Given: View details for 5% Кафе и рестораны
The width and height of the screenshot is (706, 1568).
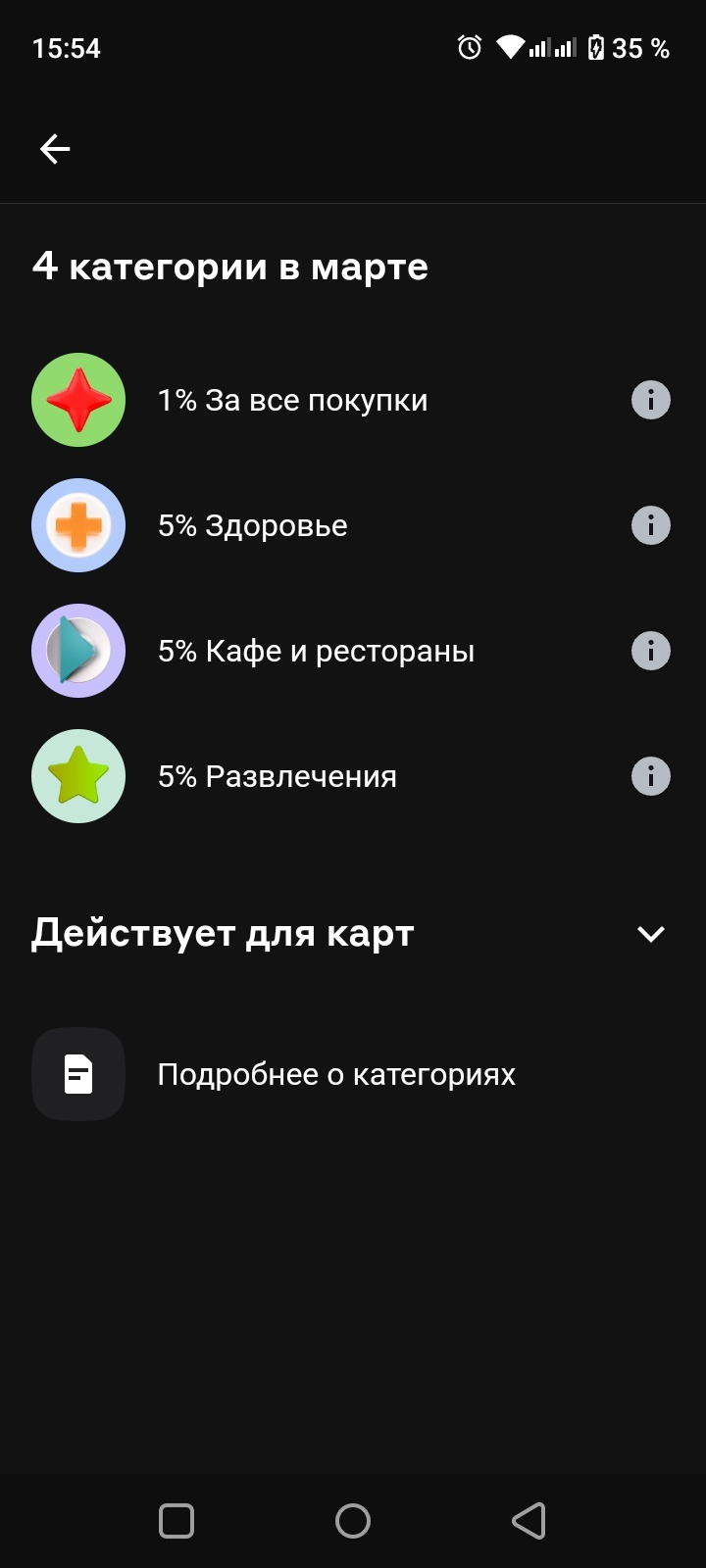Looking at the screenshot, I should (650, 651).
